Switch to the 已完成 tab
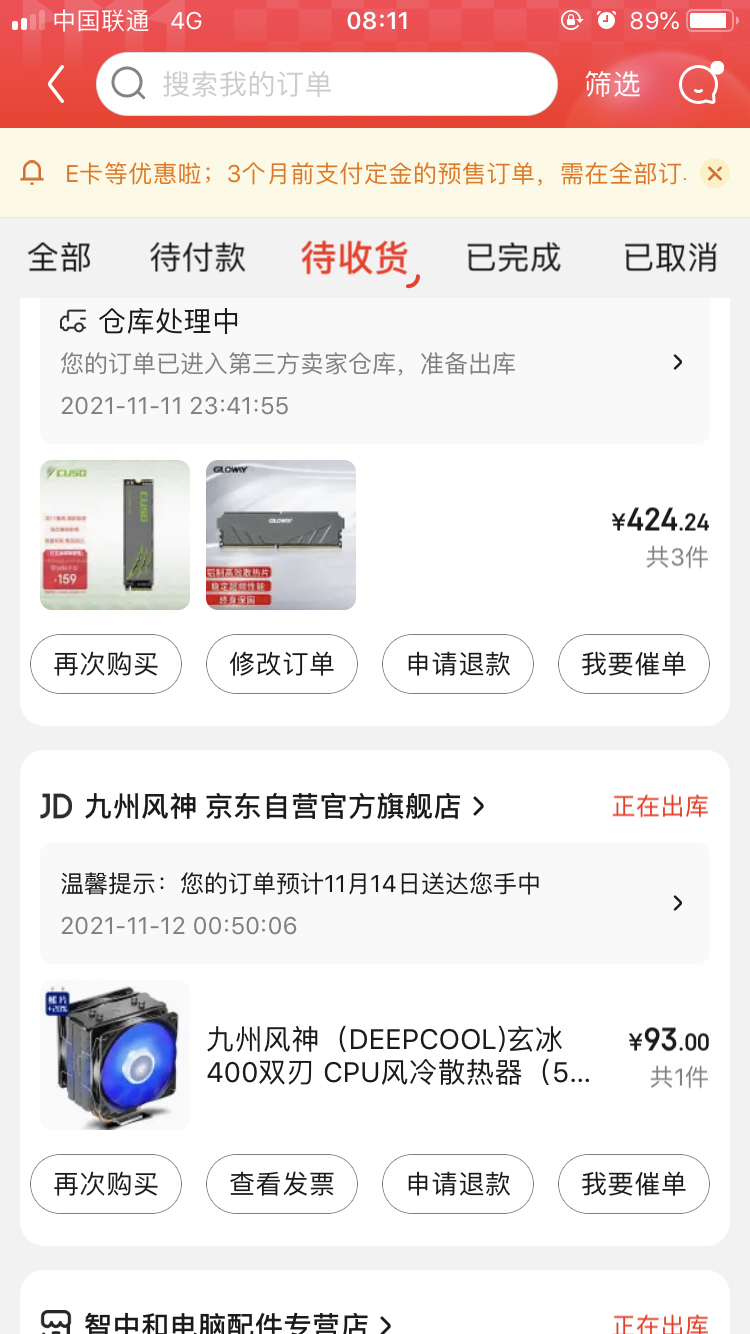 click(x=514, y=258)
